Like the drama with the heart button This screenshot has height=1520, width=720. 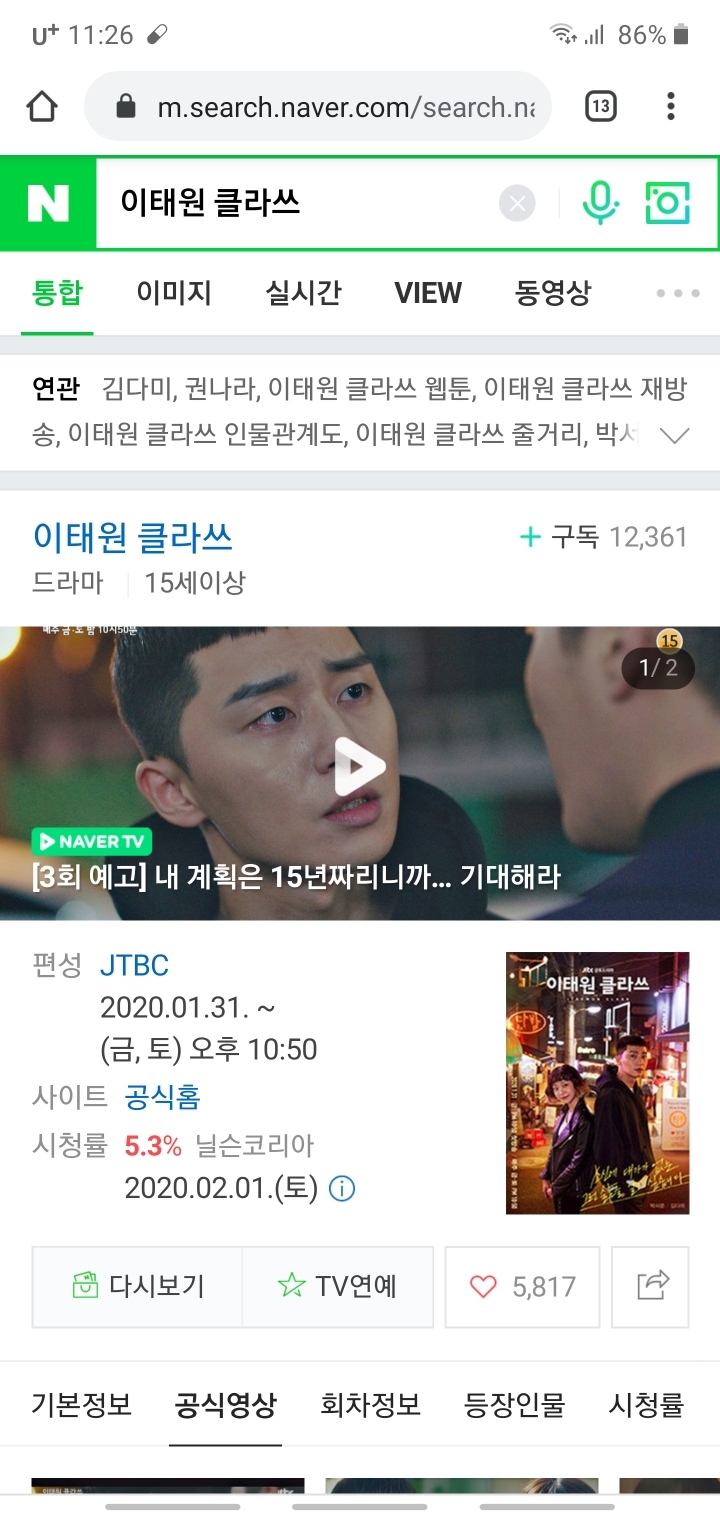click(522, 1287)
